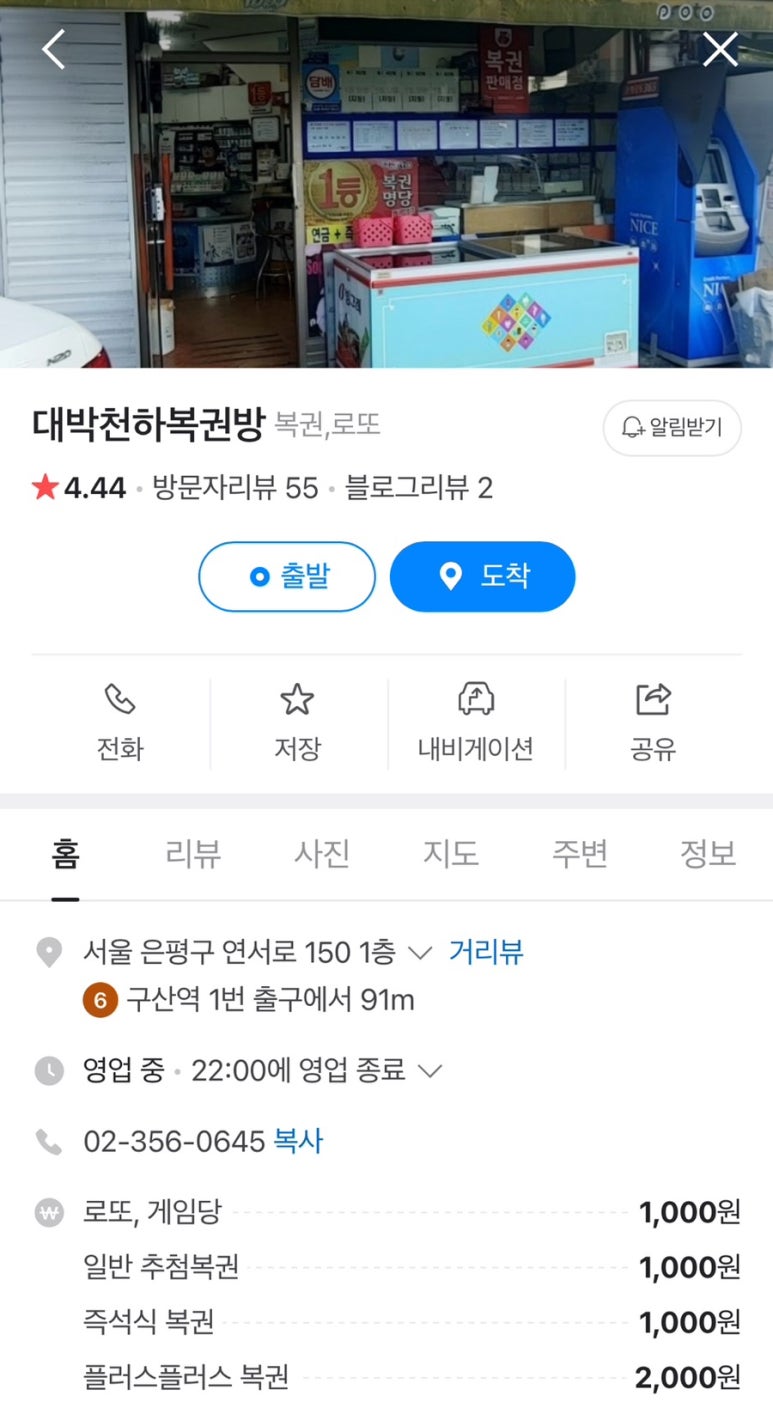Open 거리뷰 street view
773x1408 pixels.
[486, 952]
